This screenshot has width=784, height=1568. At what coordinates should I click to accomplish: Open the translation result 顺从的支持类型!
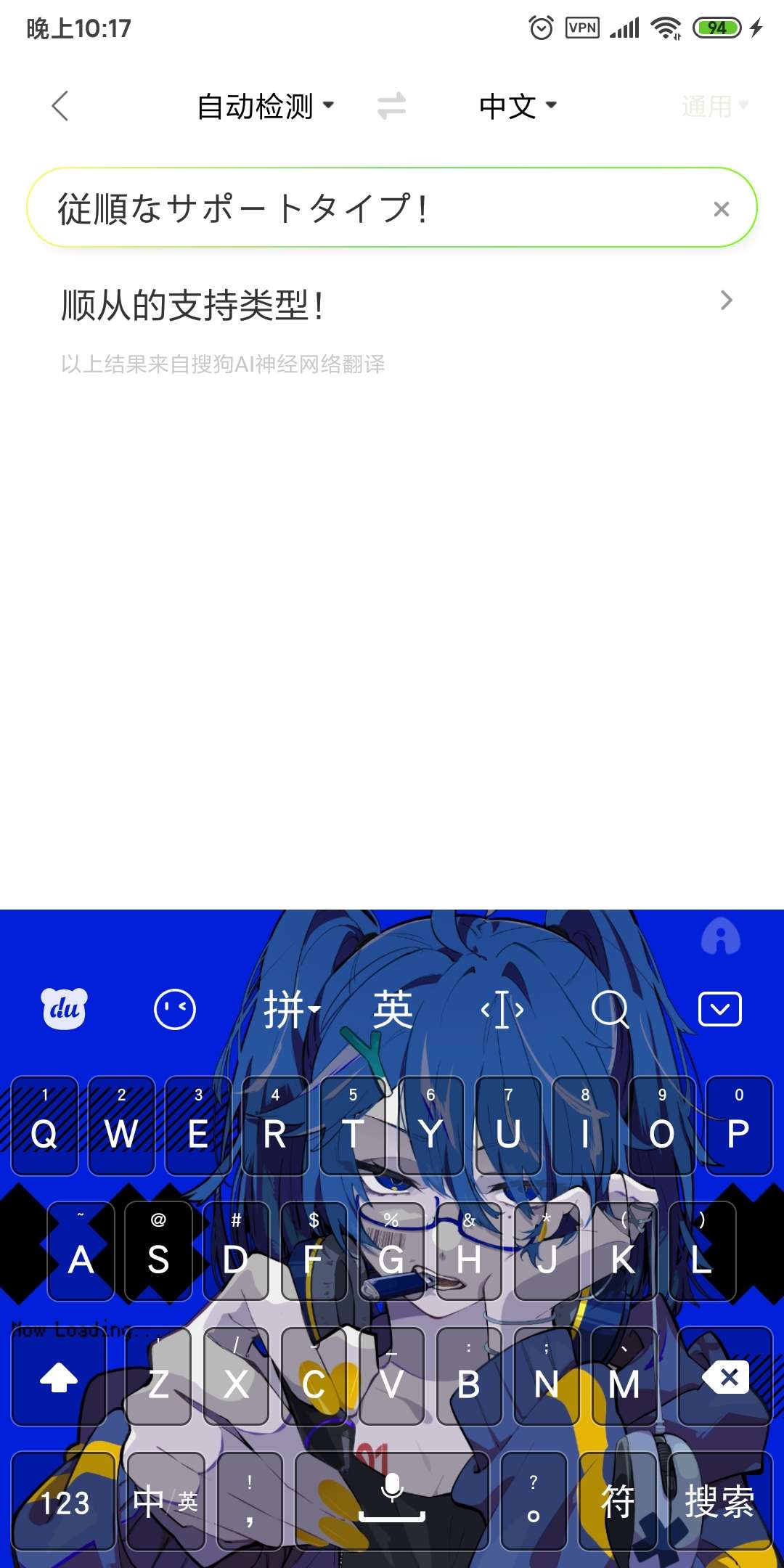click(x=392, y=303)
